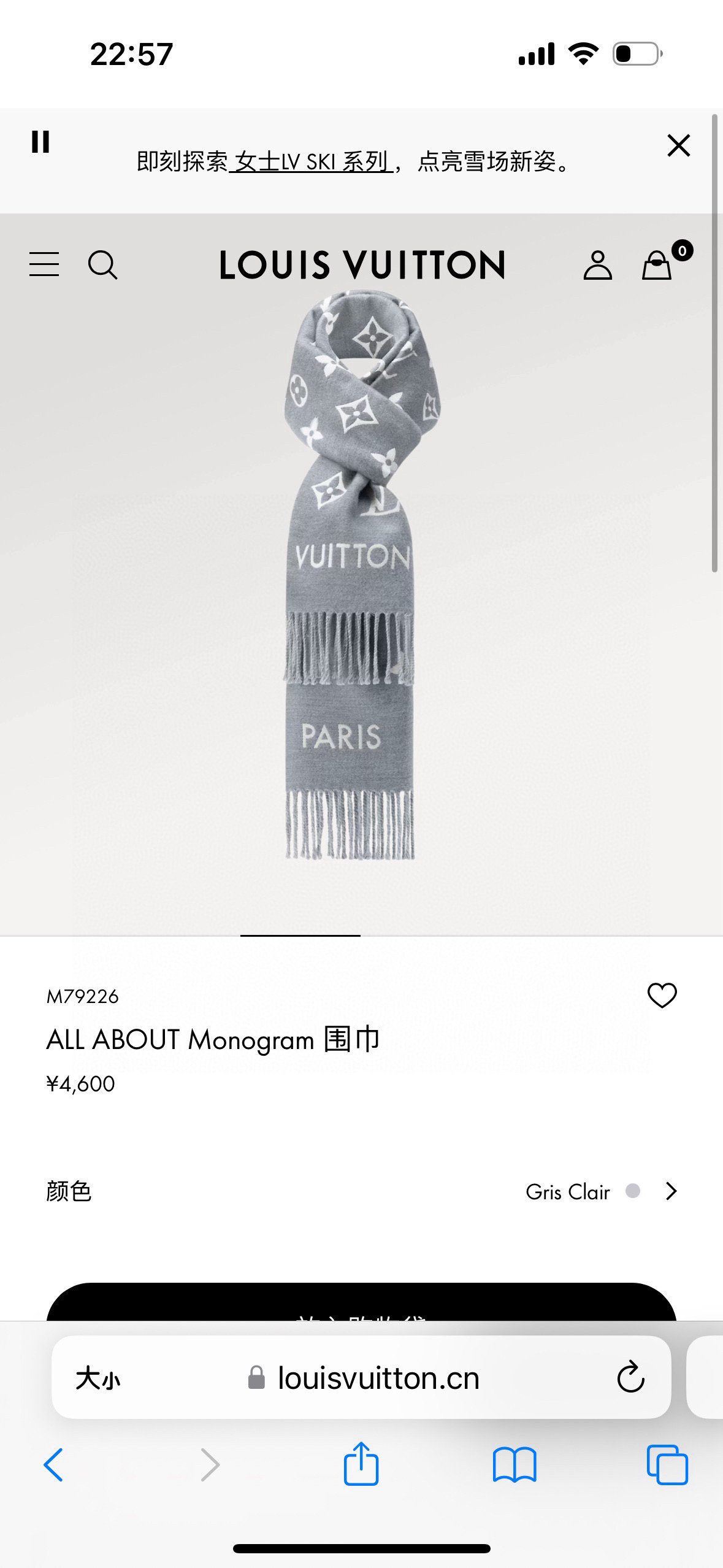Open site search
Viewport: 723px width, 1568px height.
click(x=102, y=265)
